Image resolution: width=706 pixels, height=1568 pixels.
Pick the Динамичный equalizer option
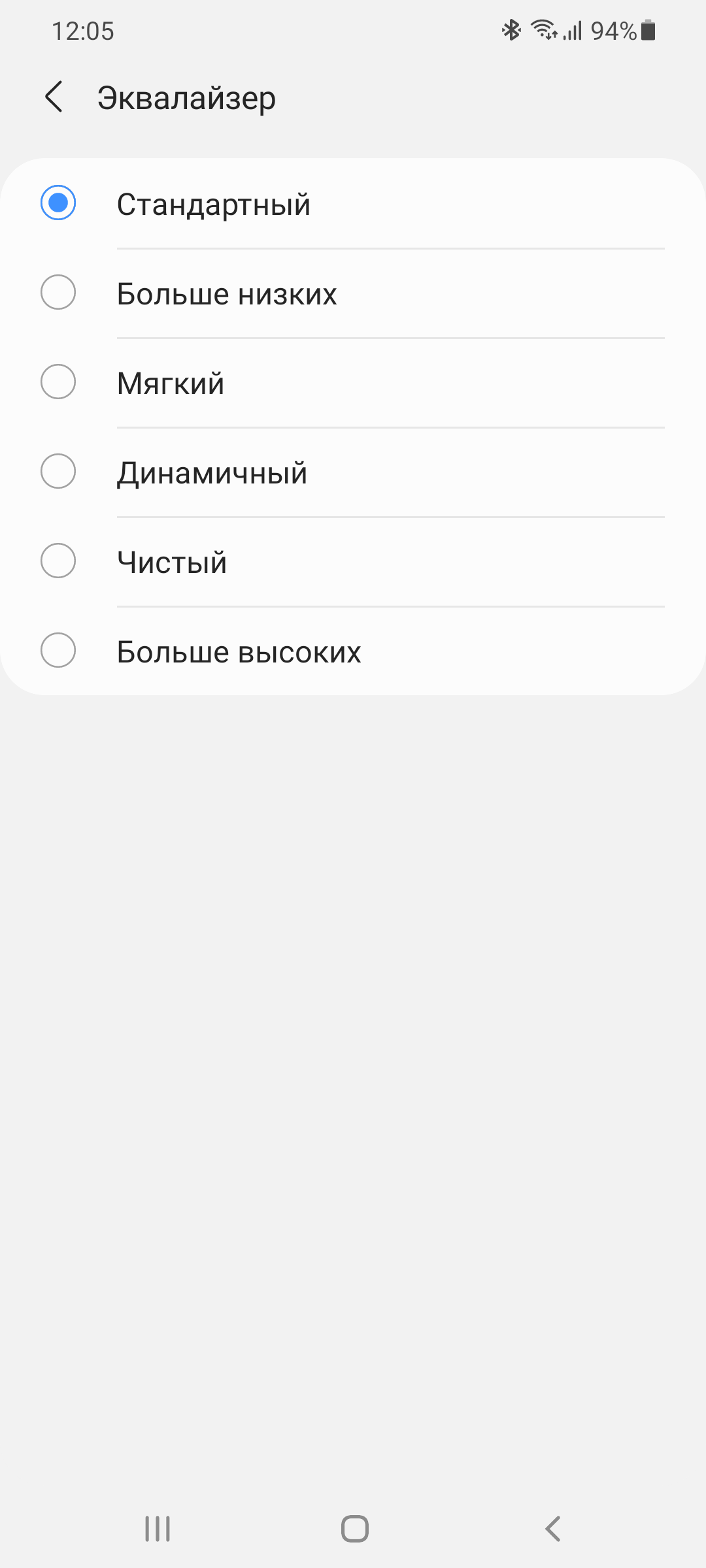[58, 472]
